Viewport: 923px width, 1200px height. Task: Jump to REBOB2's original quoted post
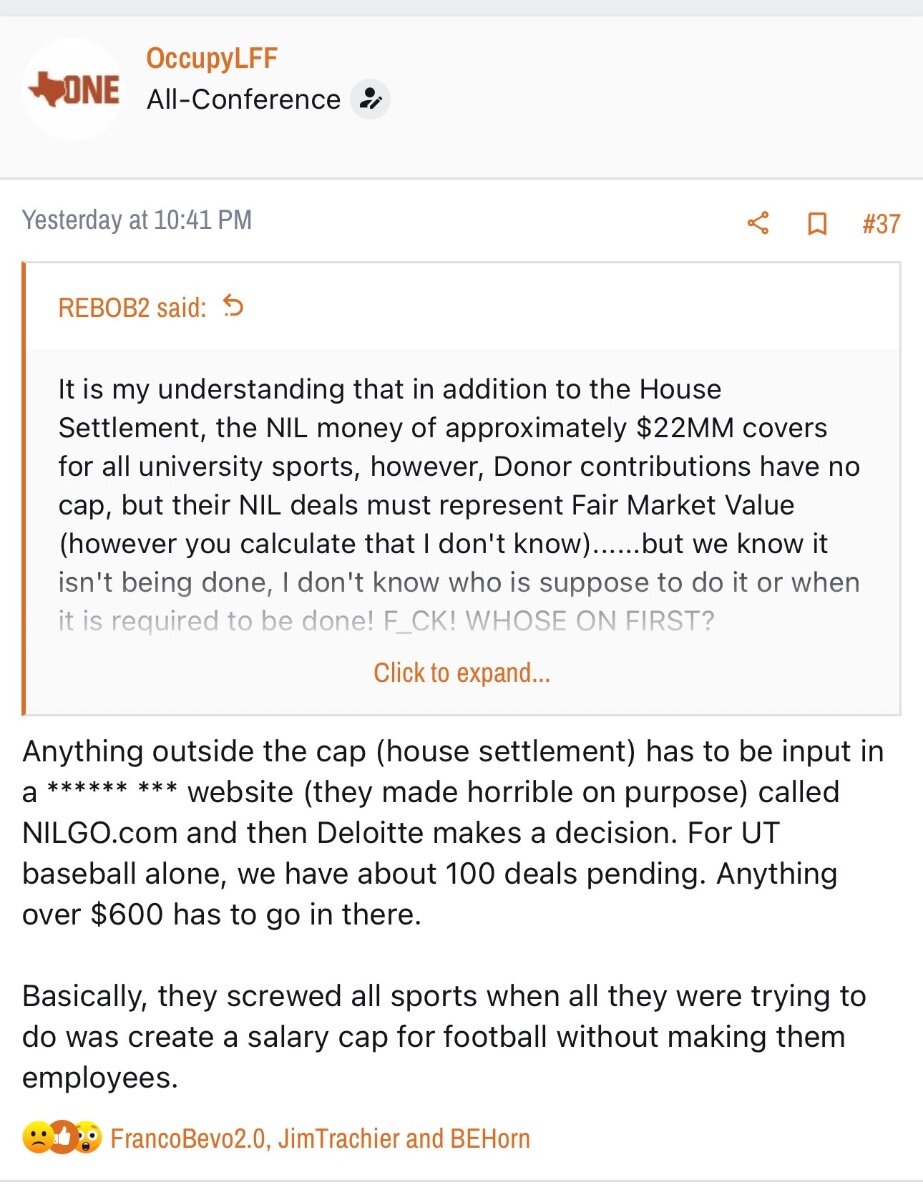(233, 307)
